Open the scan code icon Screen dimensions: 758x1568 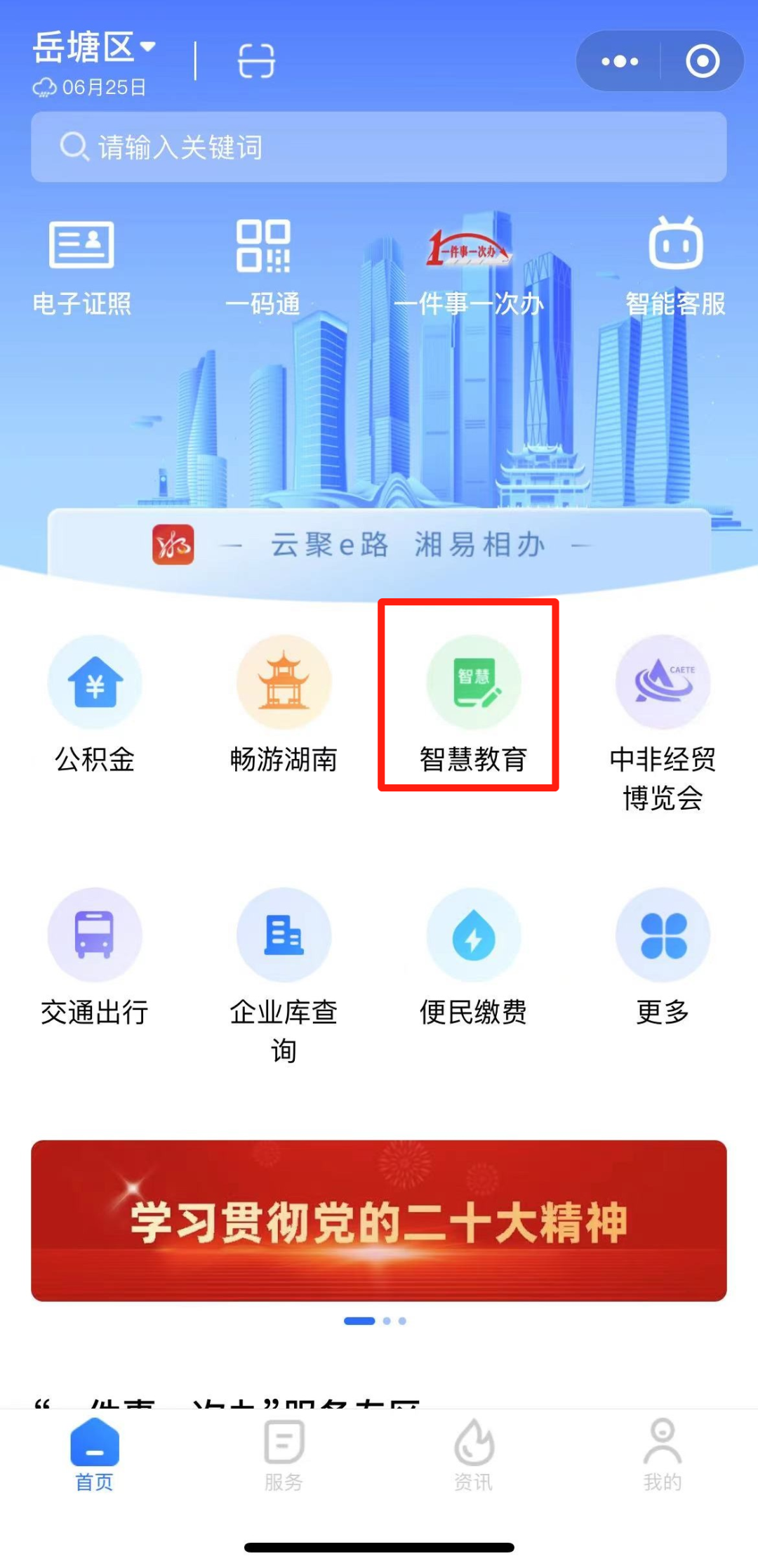(x=256, y=61)
